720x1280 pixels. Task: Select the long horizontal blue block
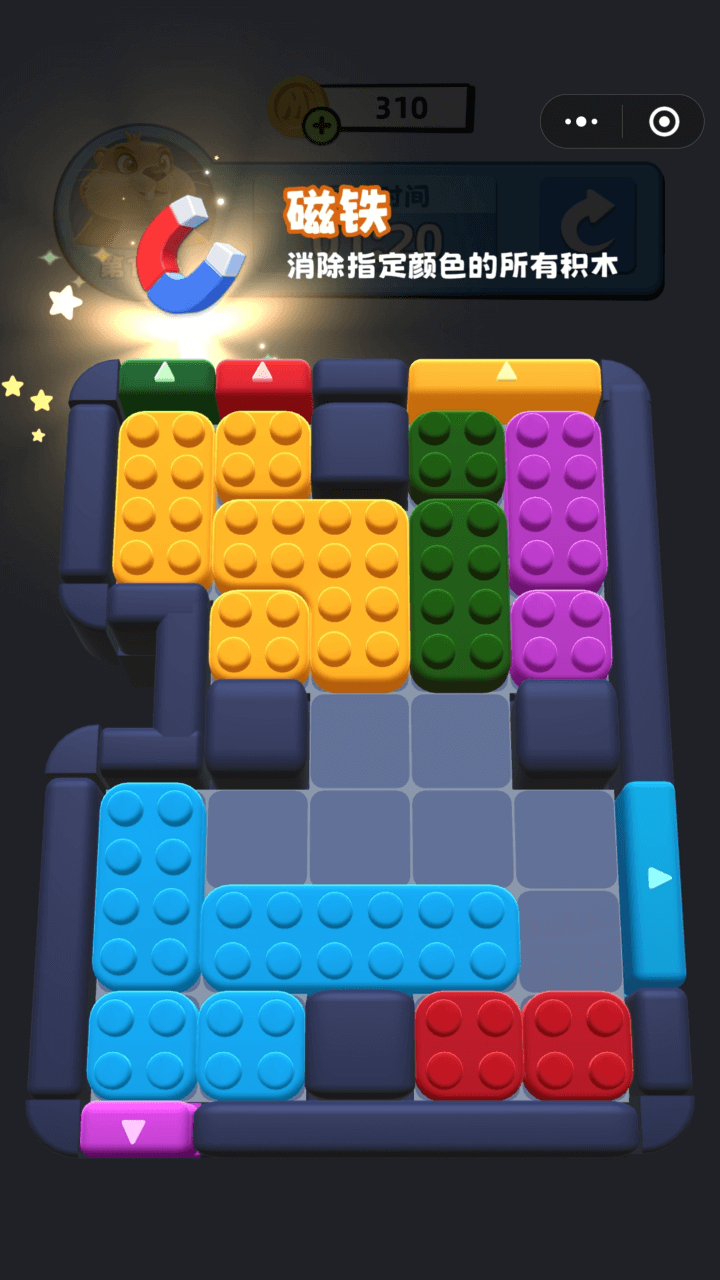click(x=360, y=938)
